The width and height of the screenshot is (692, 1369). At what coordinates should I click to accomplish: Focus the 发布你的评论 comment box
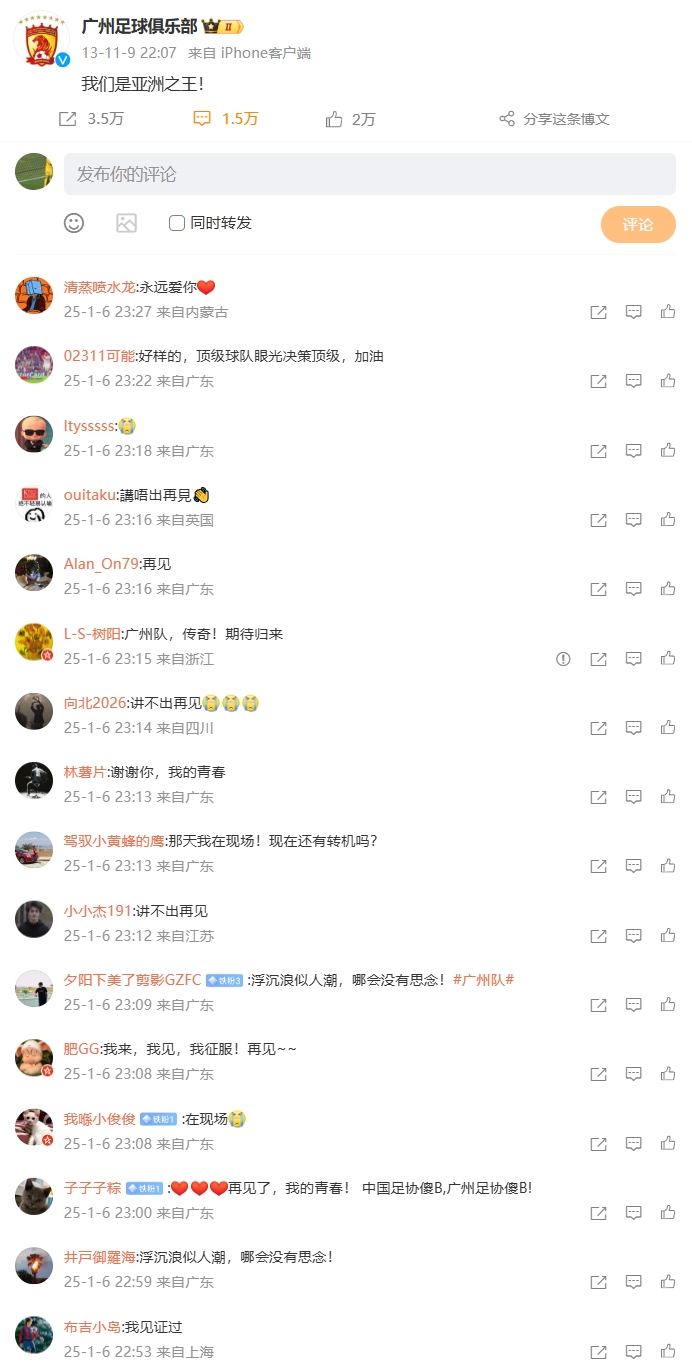point(369,174)
